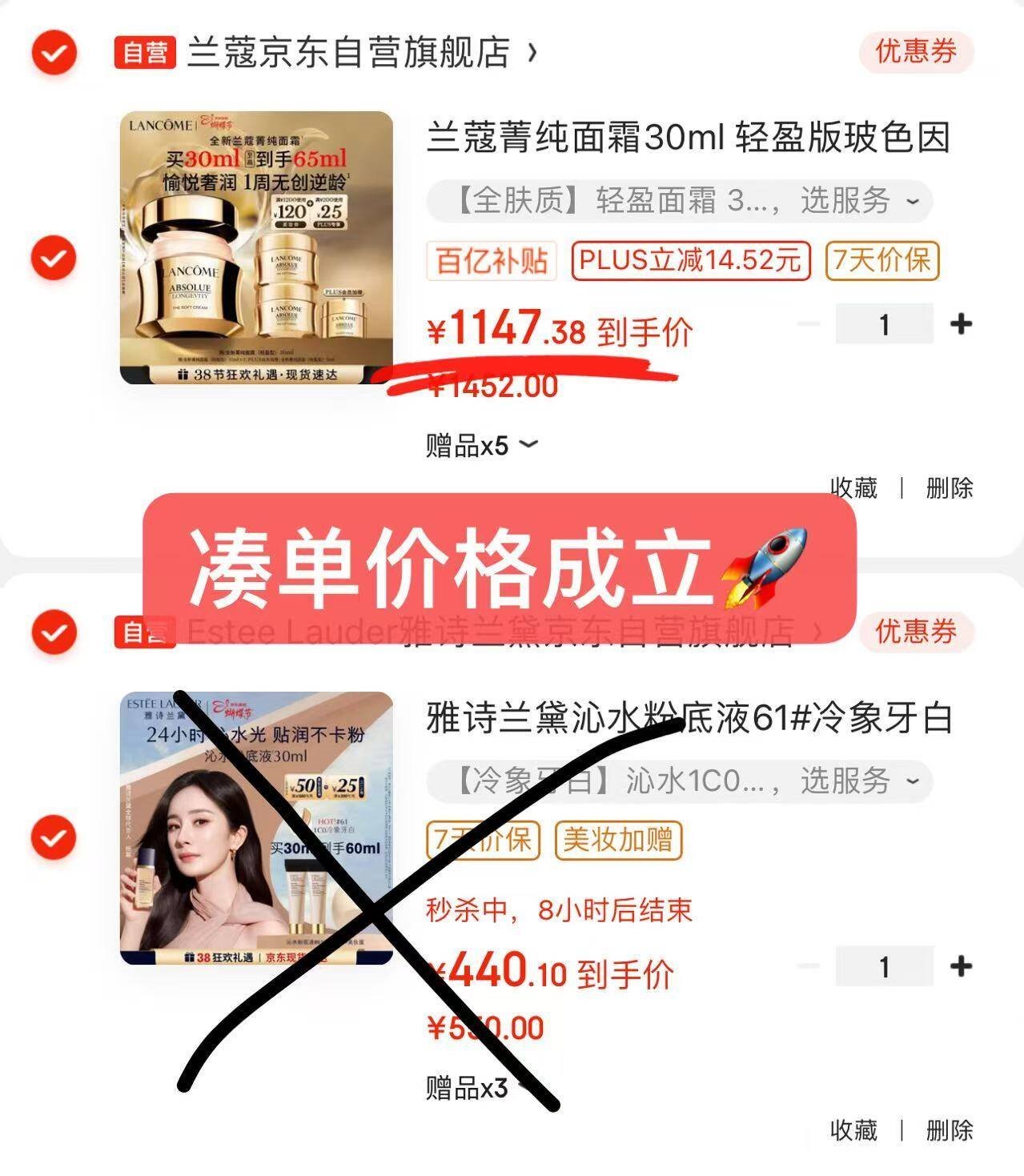Increase the 兰蔻菁纯面霜 quantity

(x=960, y=324)
